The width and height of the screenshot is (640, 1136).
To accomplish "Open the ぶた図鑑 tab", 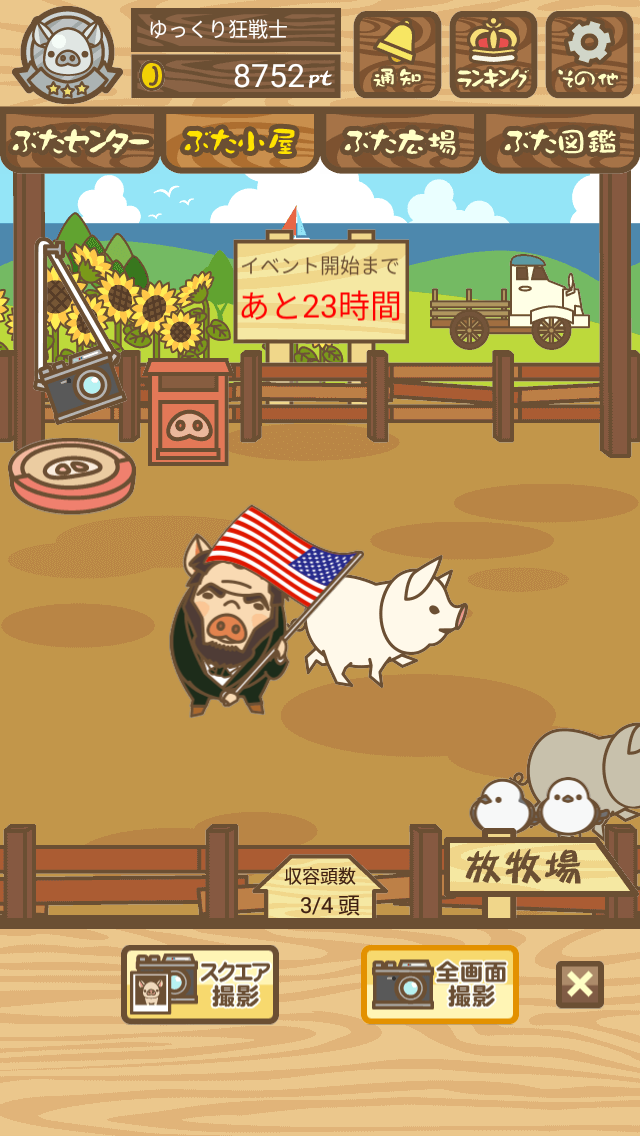I will pyautogui.click(x=561, y=141).
